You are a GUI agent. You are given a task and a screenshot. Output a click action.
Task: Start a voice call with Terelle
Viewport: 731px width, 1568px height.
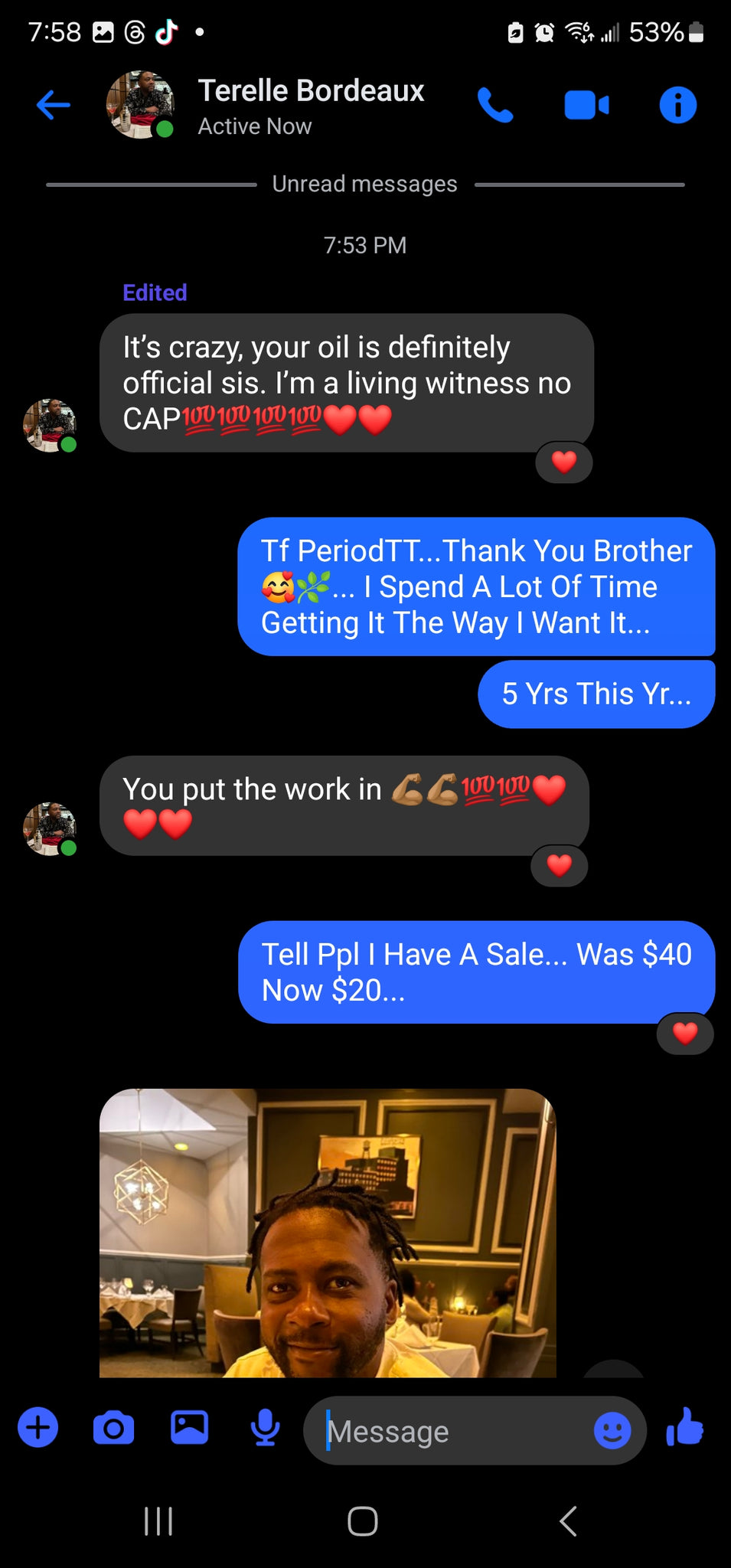point(495,105)
